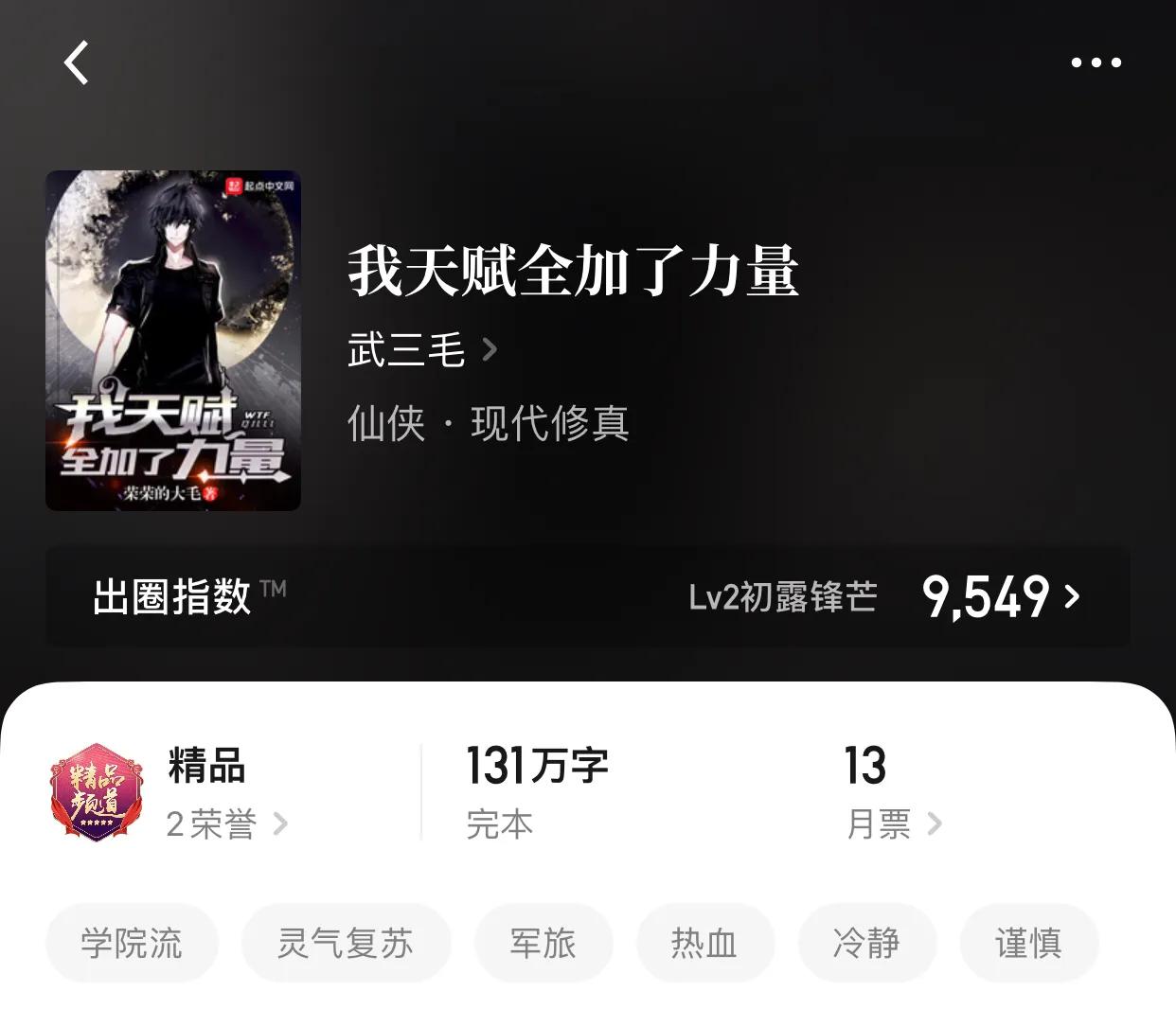Tap the 军旅 tag chip
The height and width of the screenshot is (1009, 1176).
[x=543, y=943]
